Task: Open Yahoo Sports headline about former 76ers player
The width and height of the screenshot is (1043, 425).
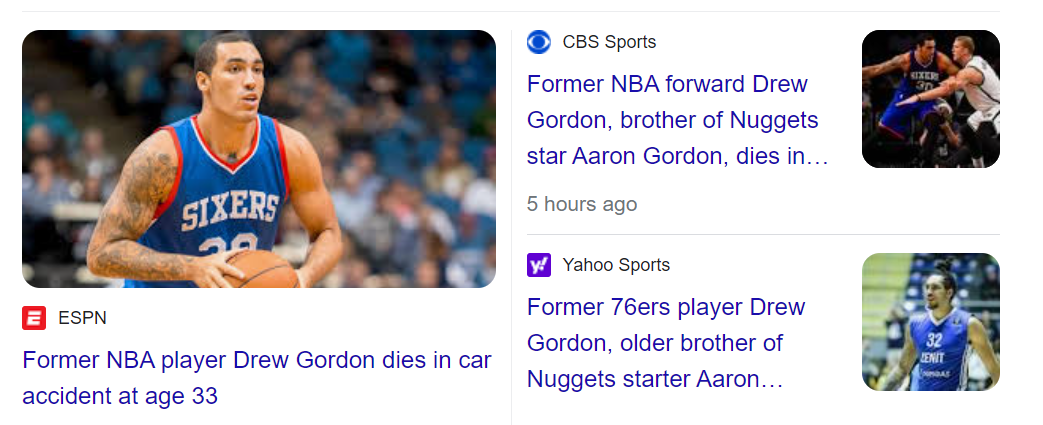Action: [665, 343]
